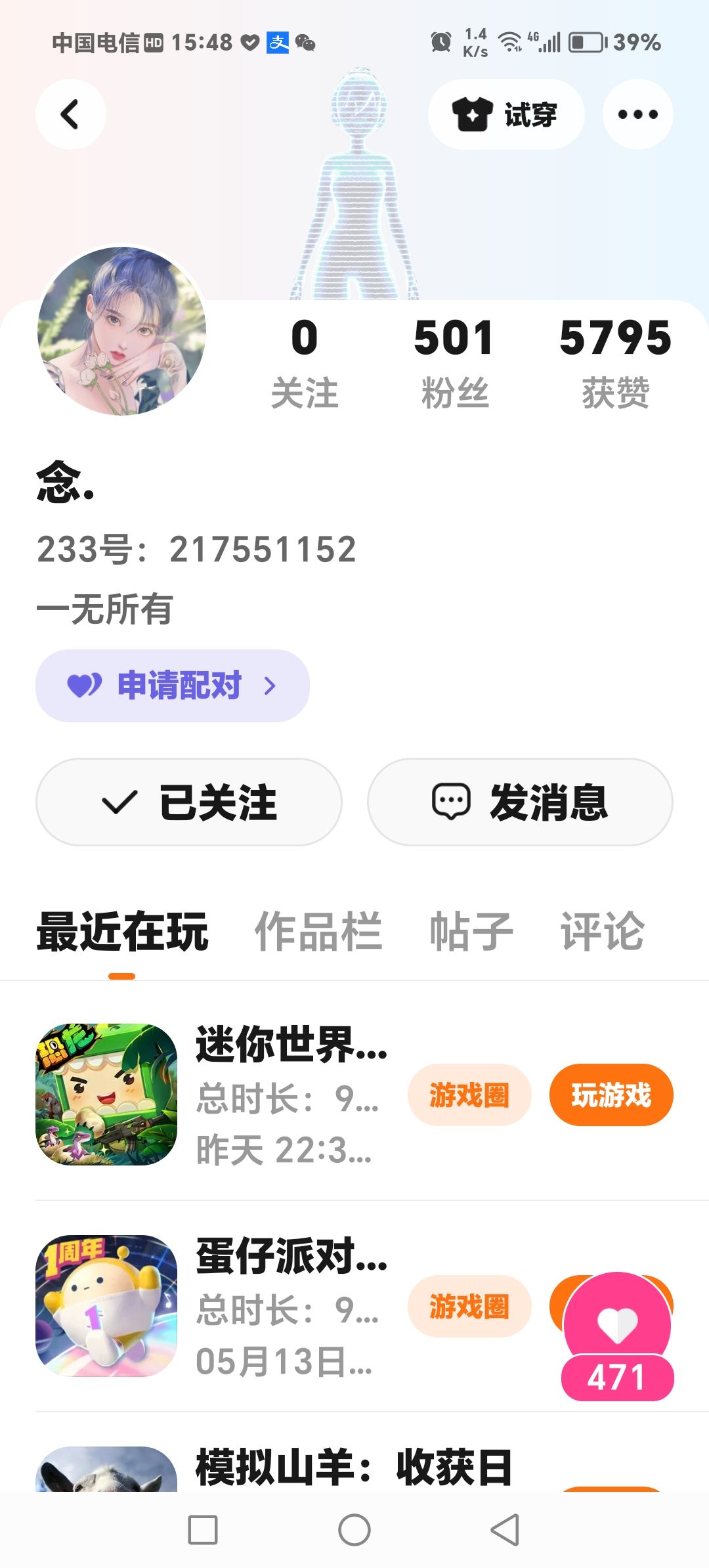709x1568 pixels.
Task: View the profile avatar picture
Action: click(121, 331)
